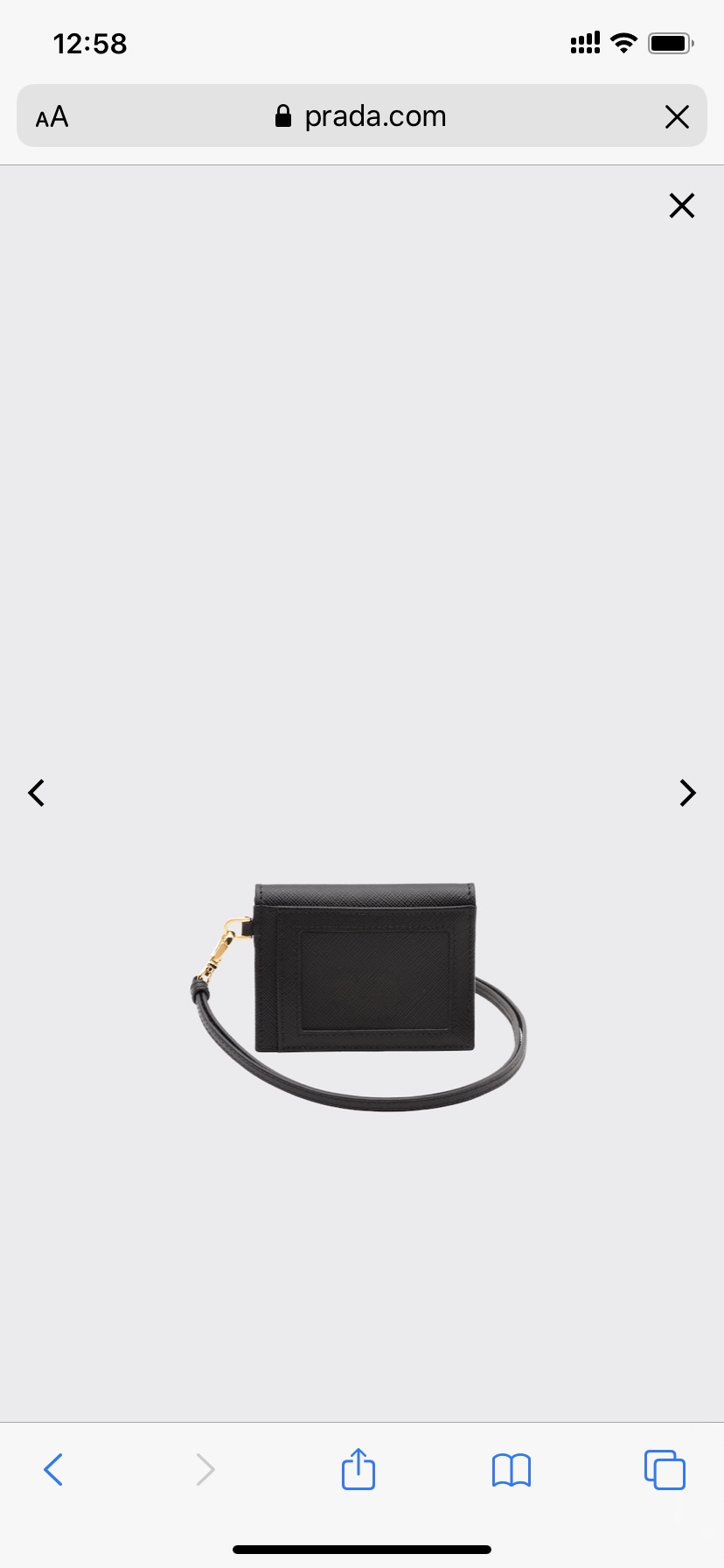Tap the prada.com address bar

[361, 115]
